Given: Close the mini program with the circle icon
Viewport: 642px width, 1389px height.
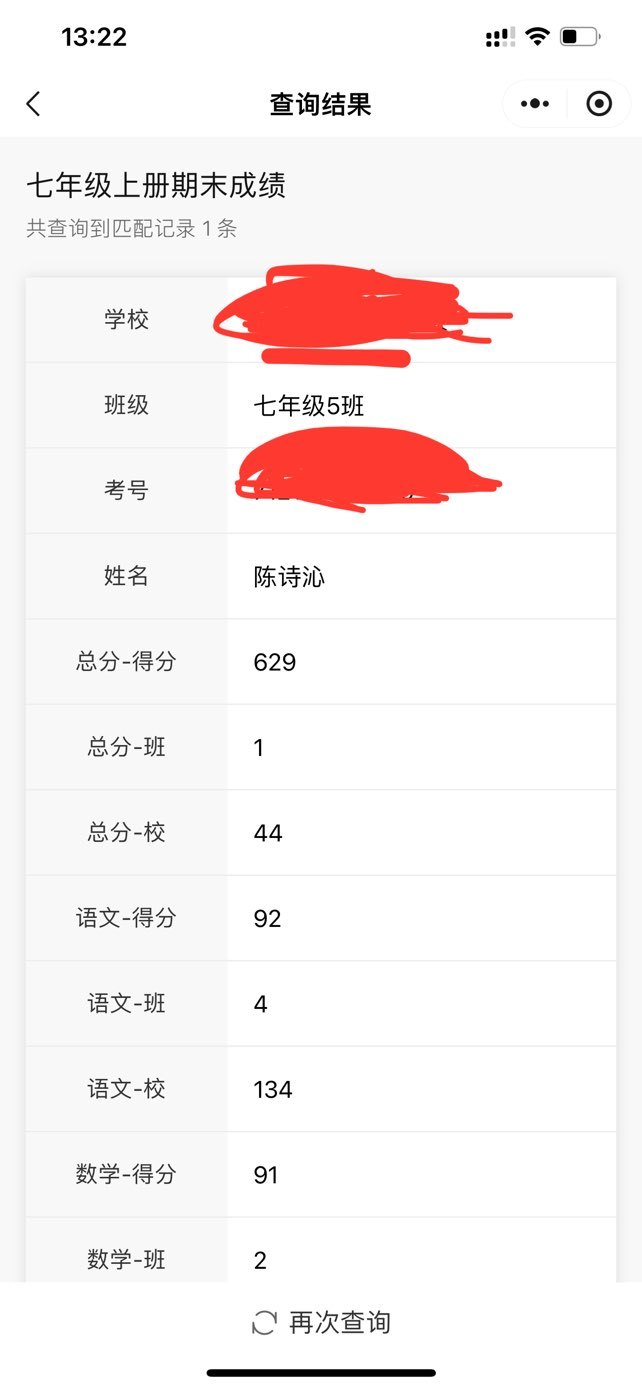Looking at the screenshot, I should (x=599, y=104).
